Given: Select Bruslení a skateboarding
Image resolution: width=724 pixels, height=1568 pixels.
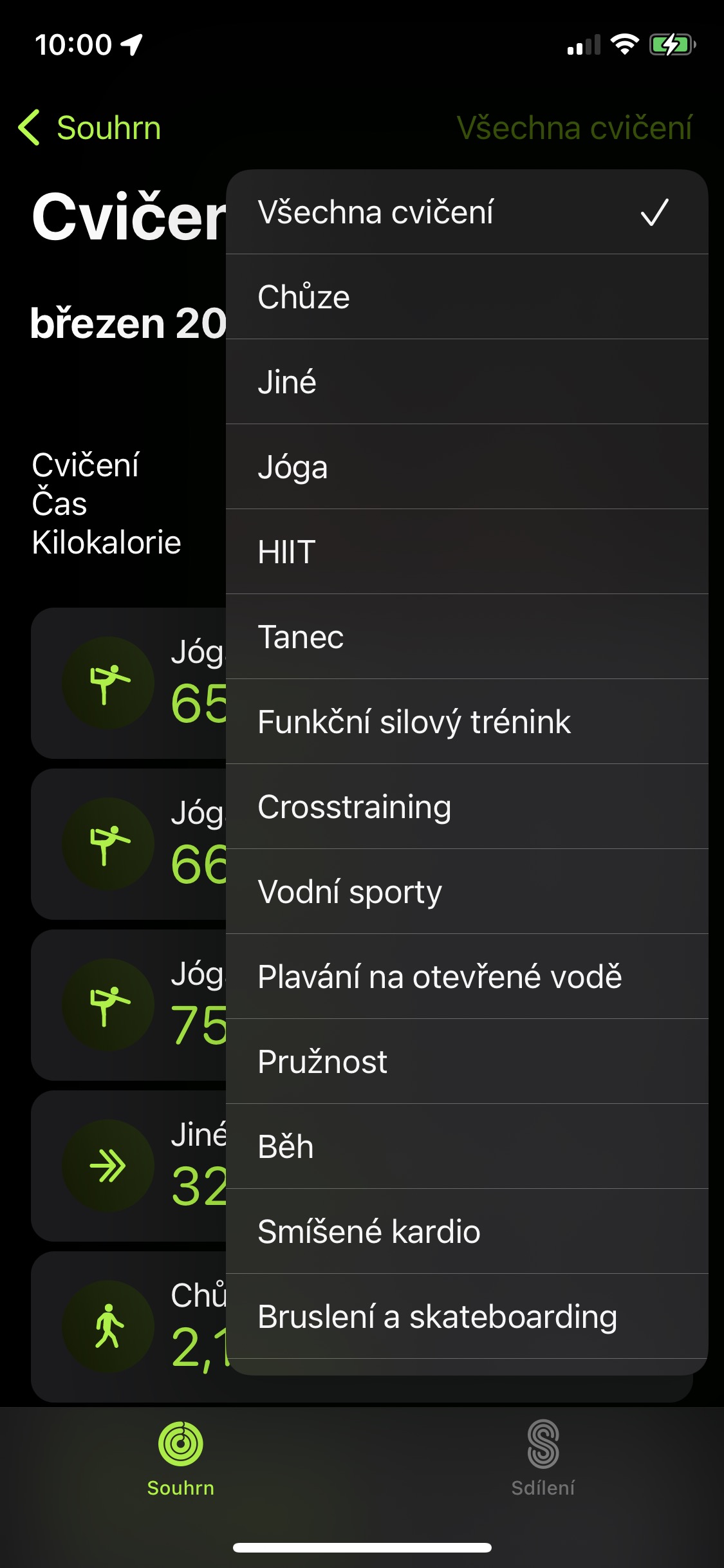Looking at the screenshot, I should coord(467,1317).
